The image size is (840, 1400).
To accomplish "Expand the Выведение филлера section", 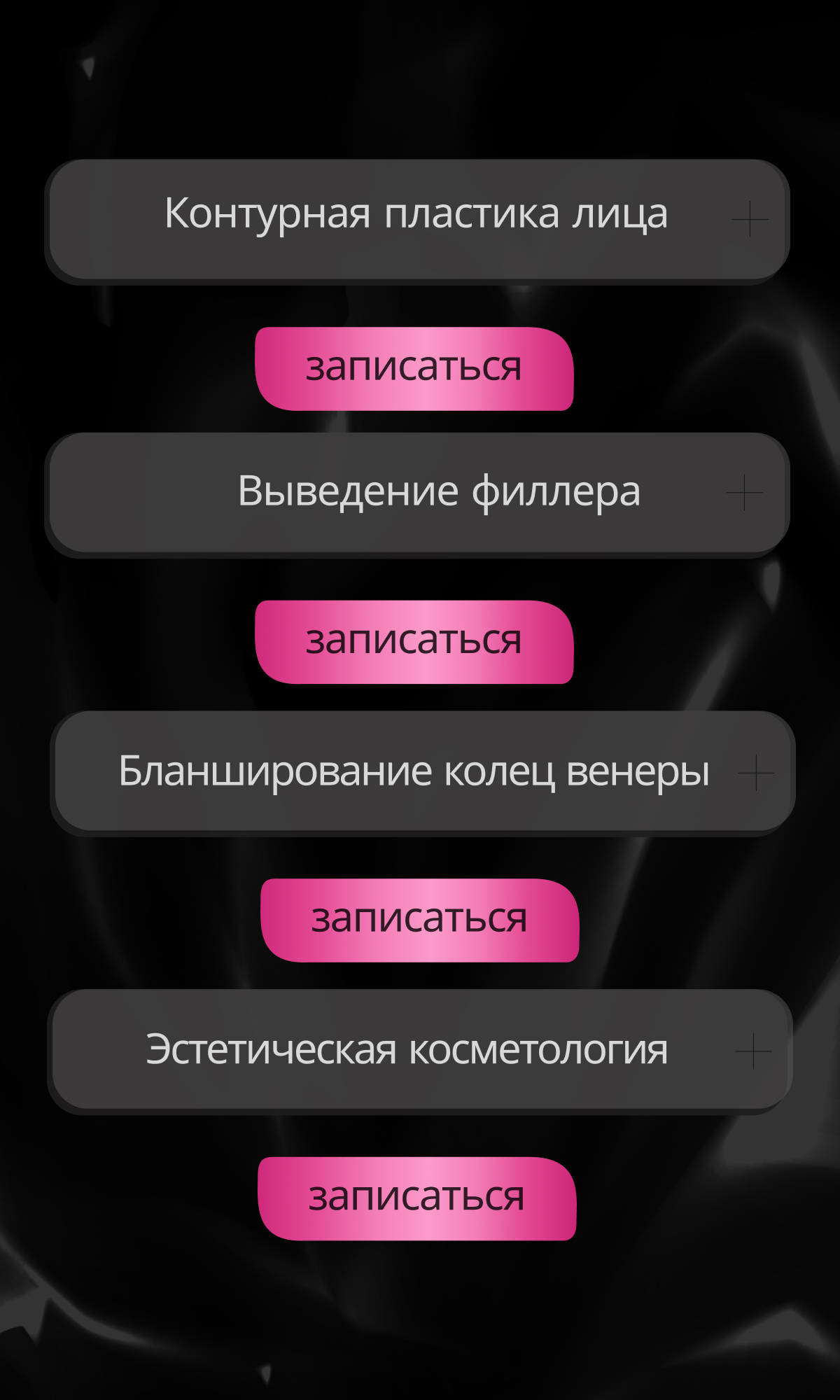I will pos(745,493).
